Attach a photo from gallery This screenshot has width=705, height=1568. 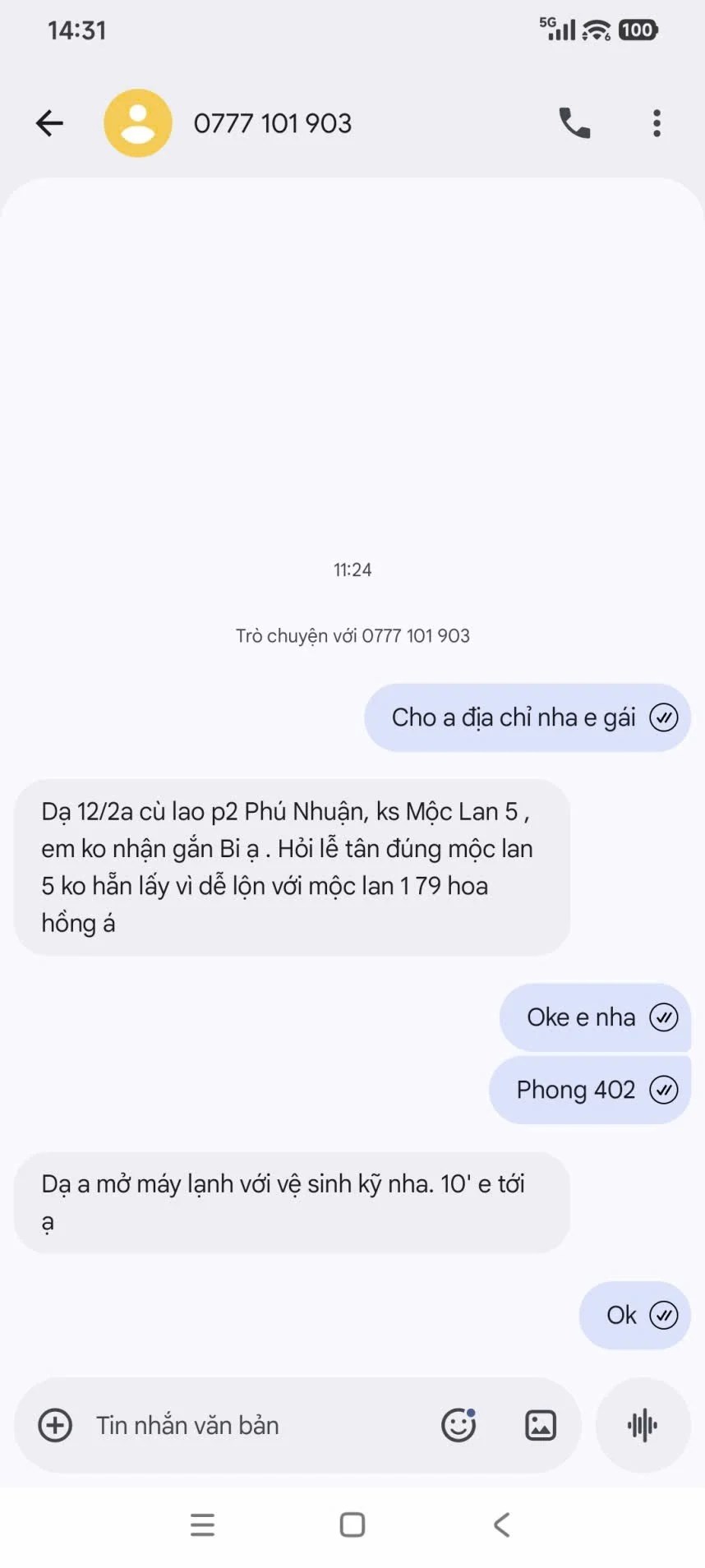coord(540,1424)
